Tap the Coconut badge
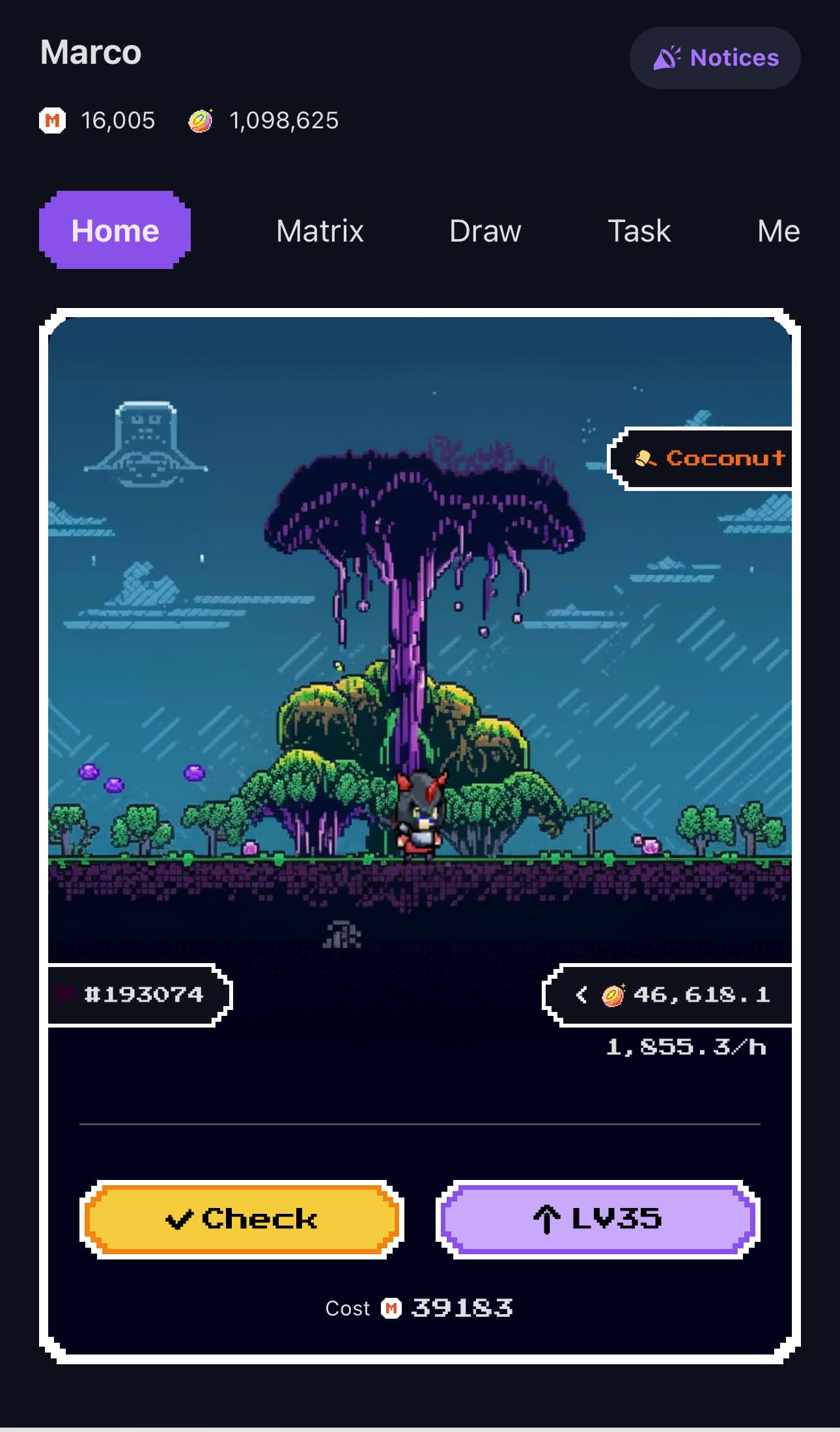The height and width of the screenshot is (1432, 840). point(701,458)
